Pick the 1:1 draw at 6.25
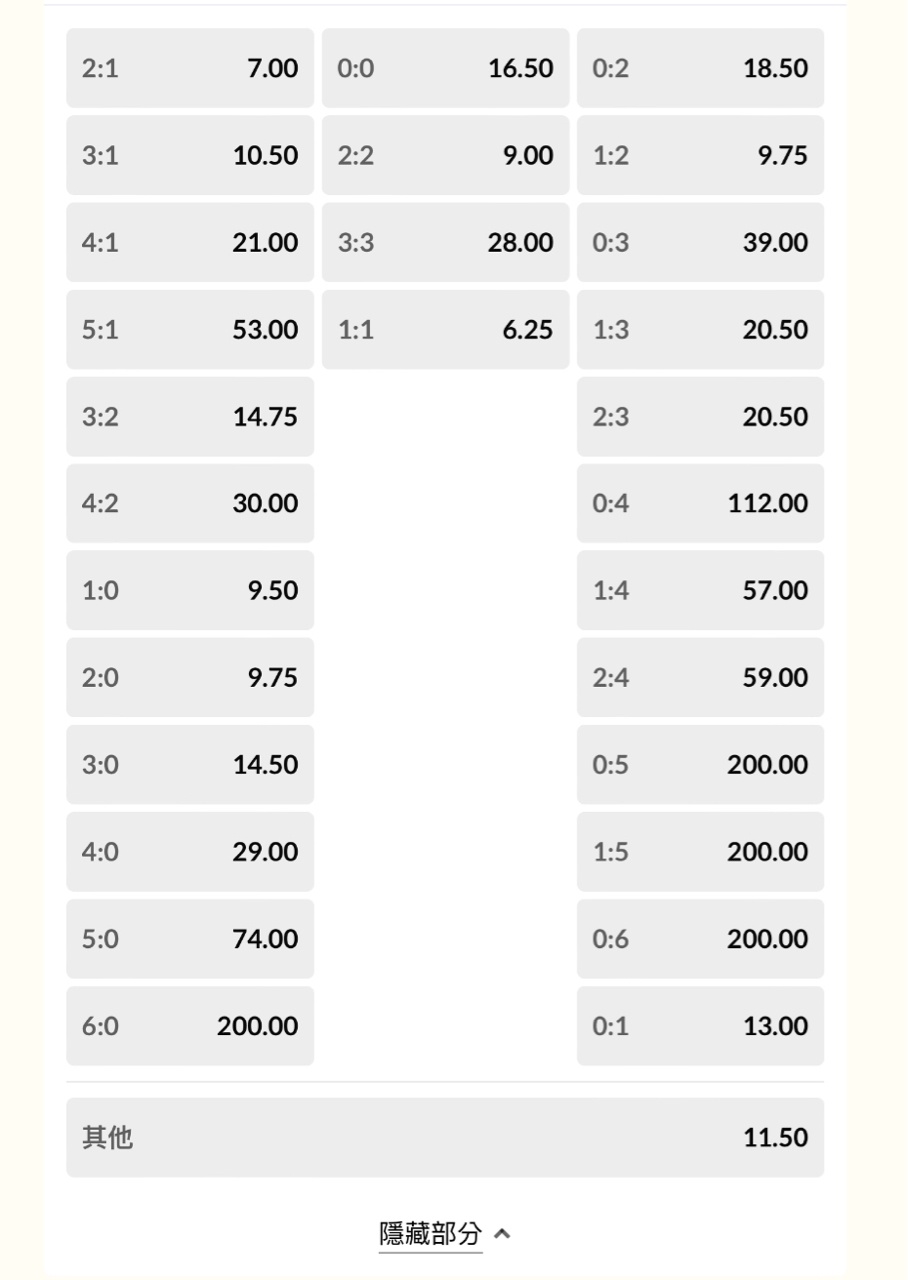Screen dimensions: 908x1280 (445, 329)
